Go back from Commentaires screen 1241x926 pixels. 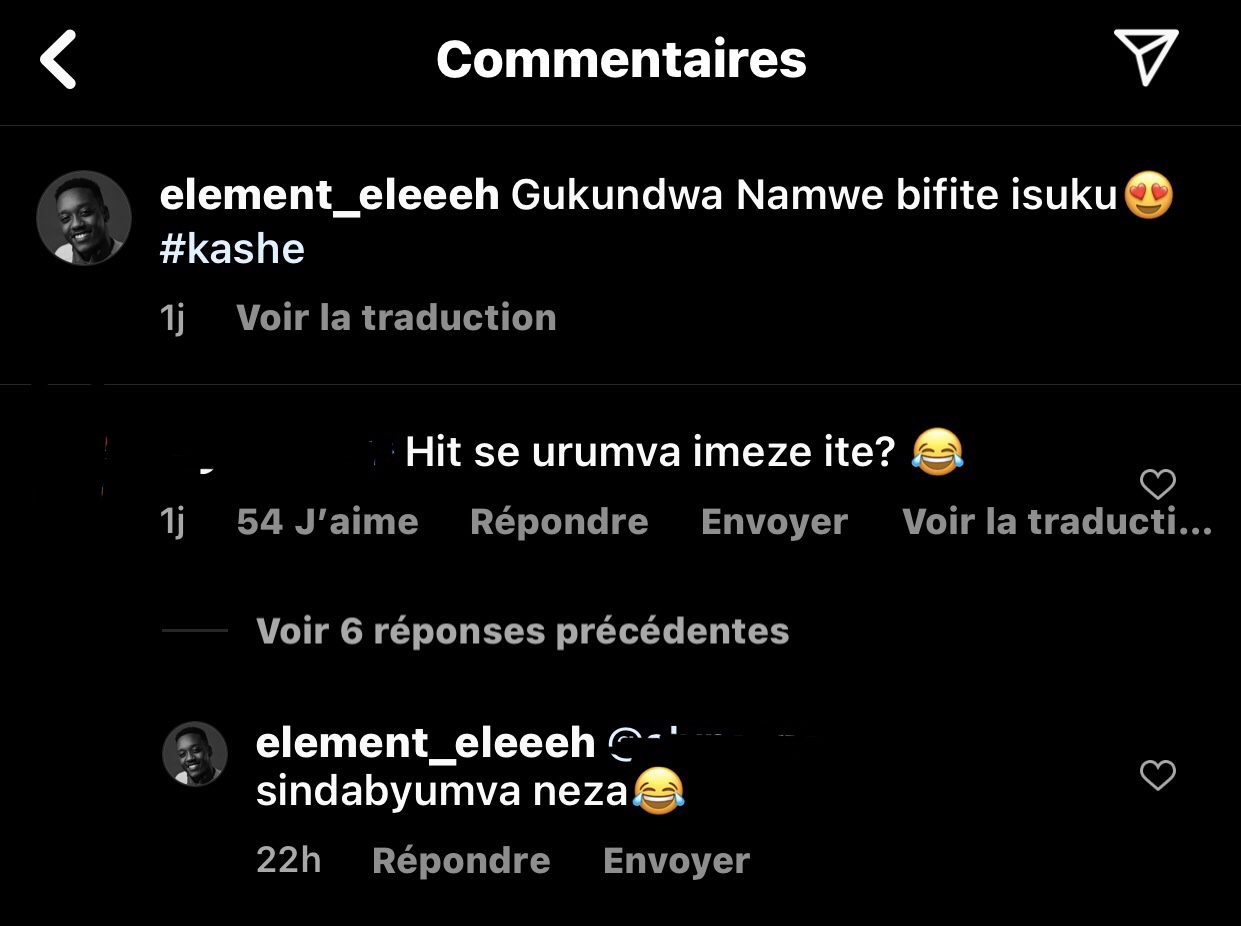coord(58,60)
